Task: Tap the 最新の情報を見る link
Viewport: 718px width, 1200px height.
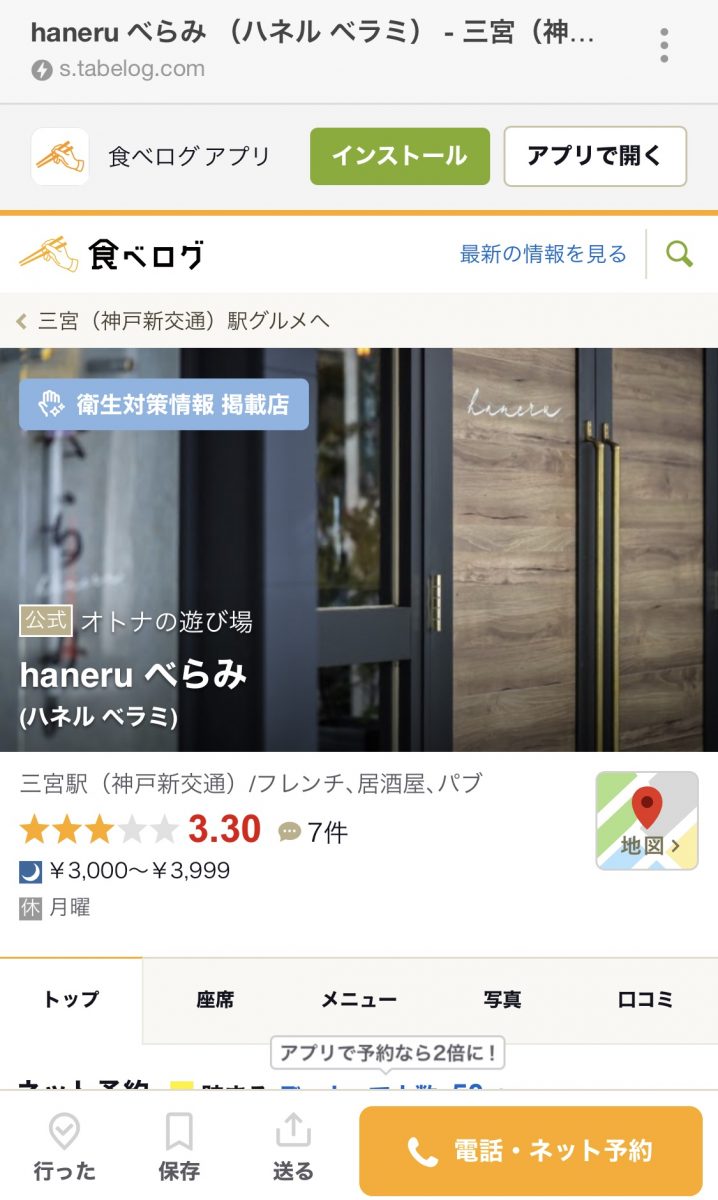Action: (x=543, y=254)
